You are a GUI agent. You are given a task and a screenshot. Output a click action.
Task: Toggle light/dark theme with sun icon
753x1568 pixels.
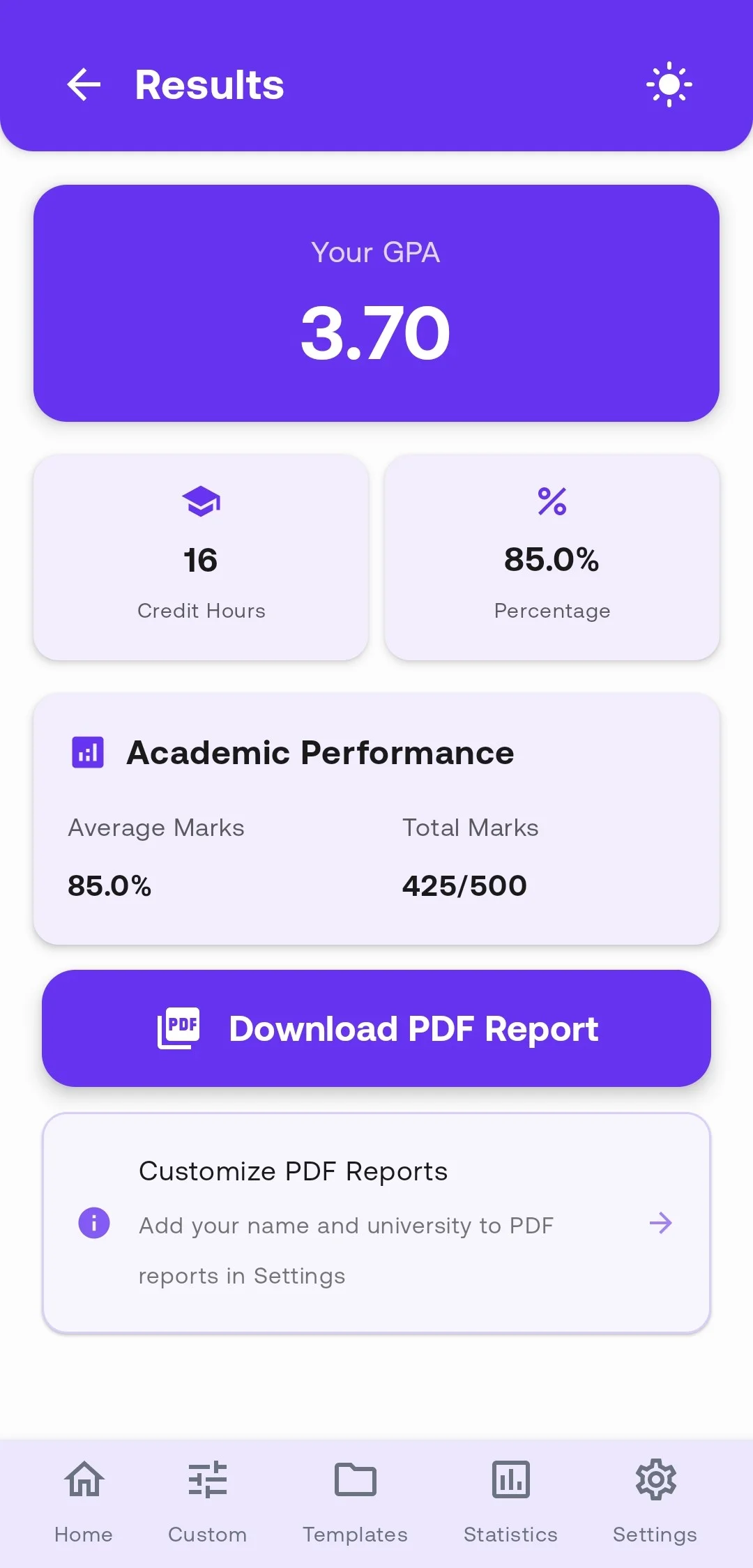tap(669, 84)
